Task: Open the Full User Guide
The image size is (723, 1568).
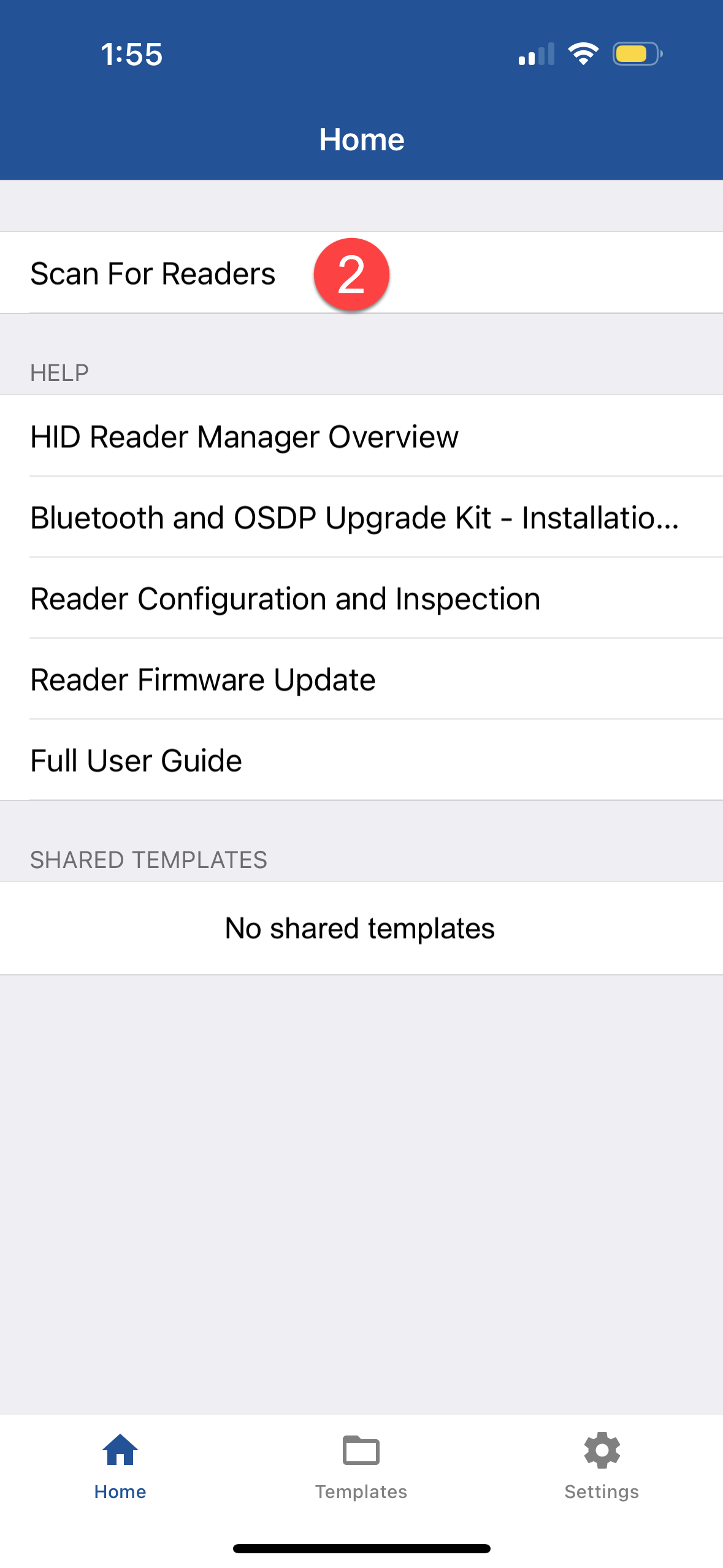Action: [136, 761]
